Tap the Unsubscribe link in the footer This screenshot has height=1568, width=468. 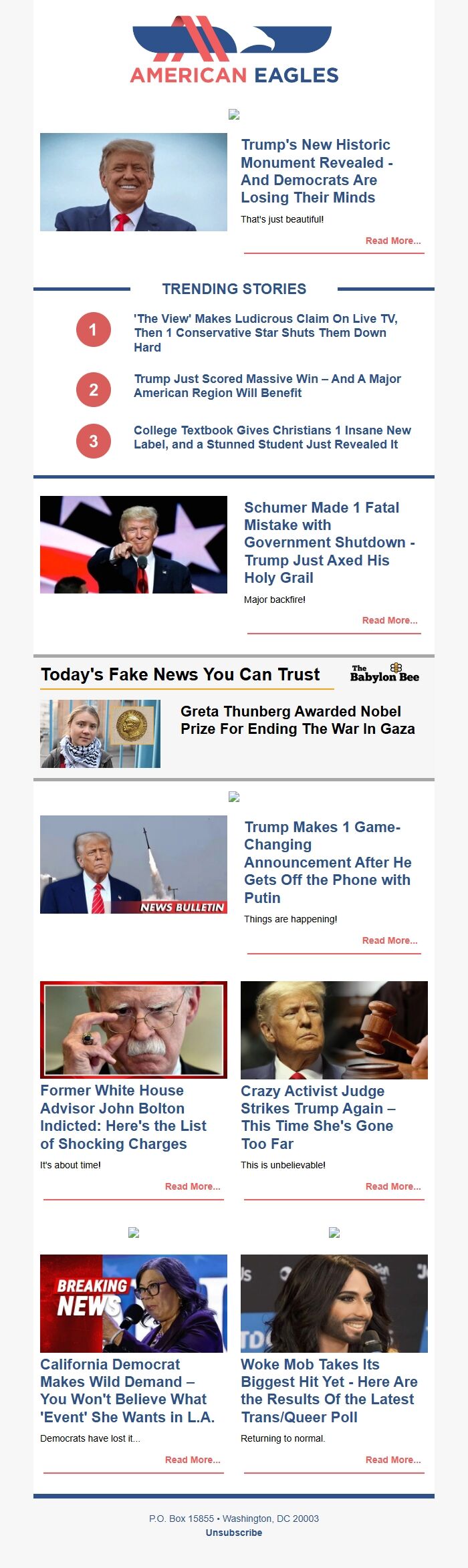(234, 1533)
